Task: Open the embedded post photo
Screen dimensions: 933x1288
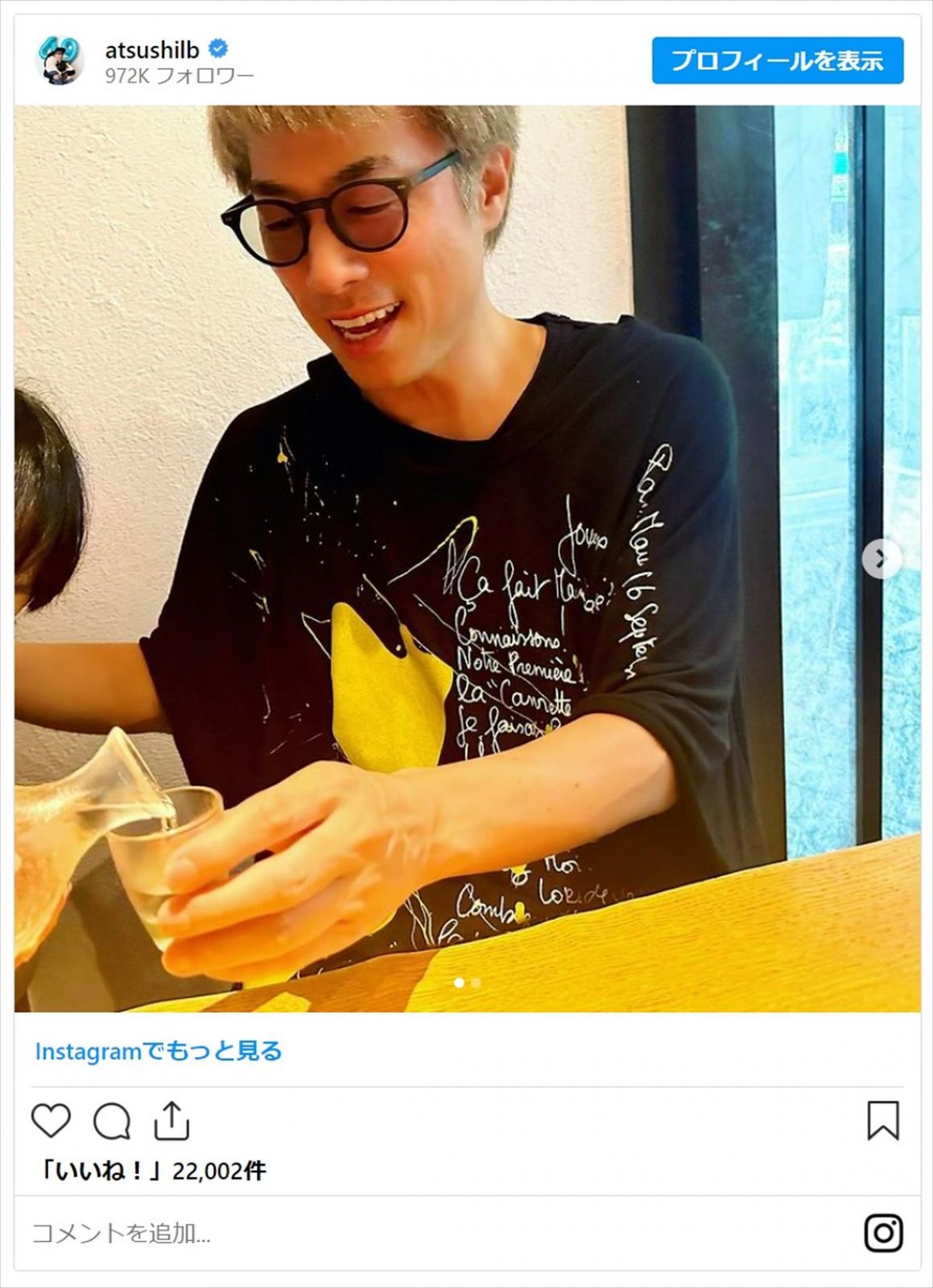Action: pyautogui.click(x=466, y=544)
